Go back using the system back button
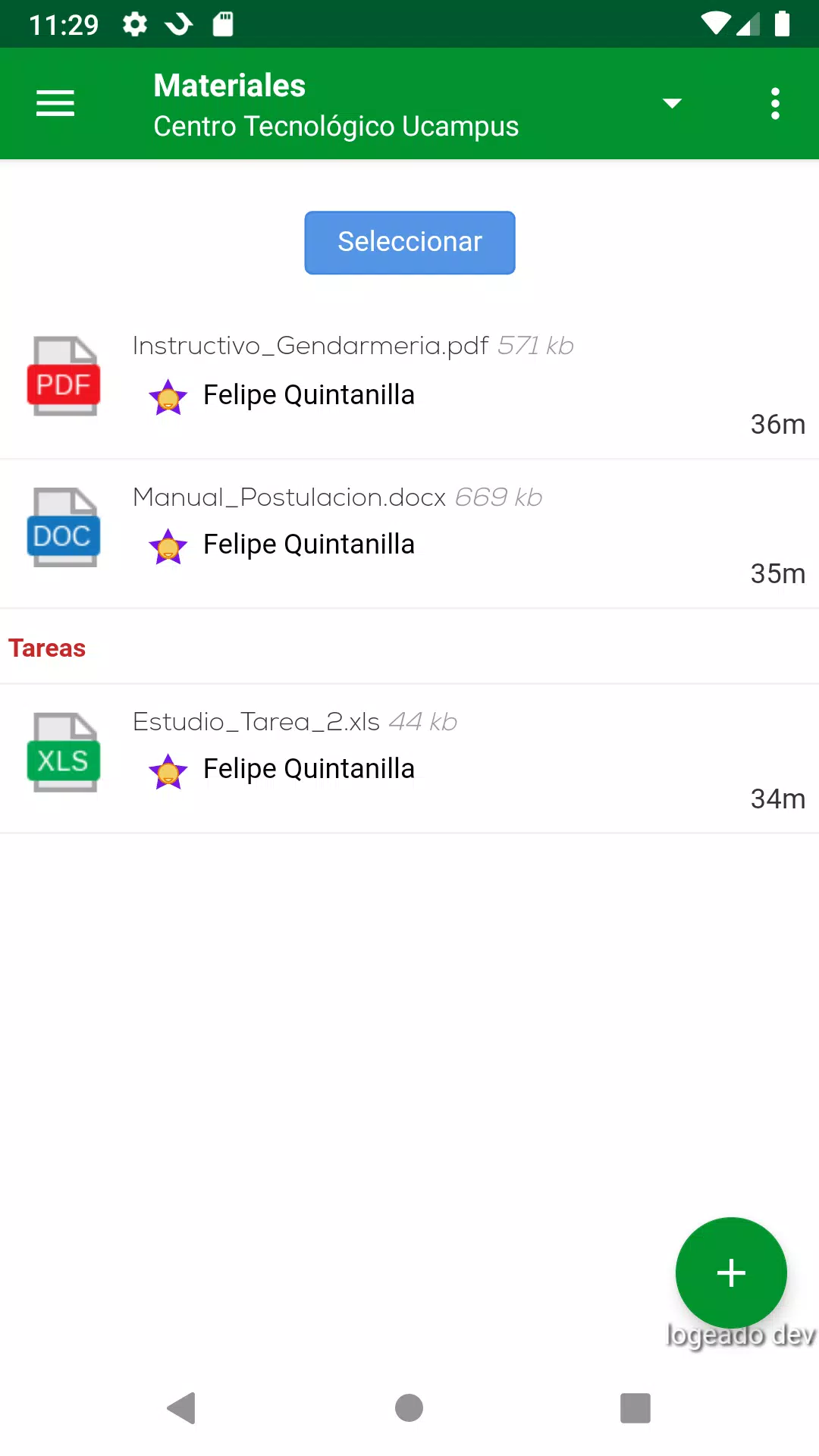This screenshot has height=1456, width=819. [182, 1408]
